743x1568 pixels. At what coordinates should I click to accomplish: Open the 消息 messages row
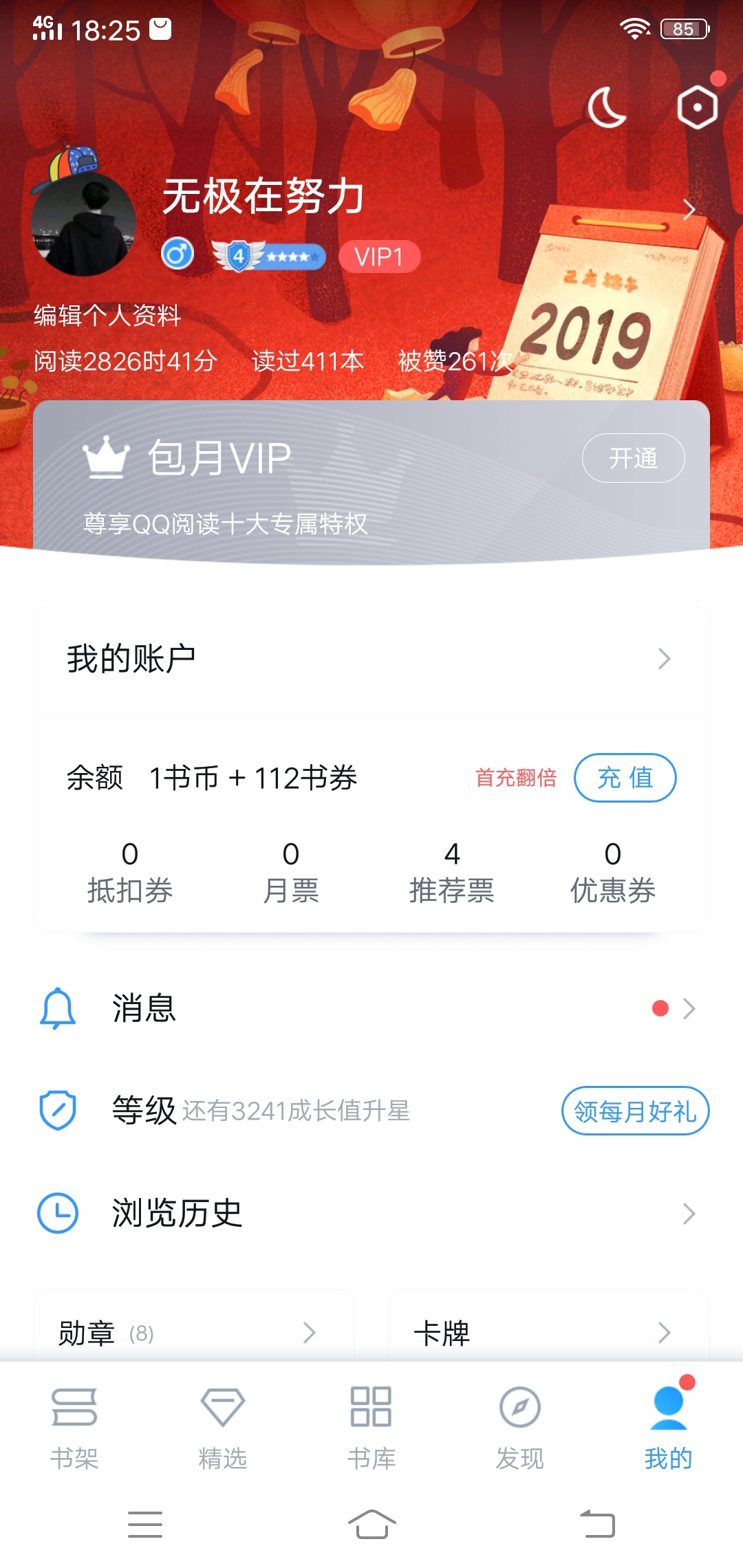[x=371, y=1008]
